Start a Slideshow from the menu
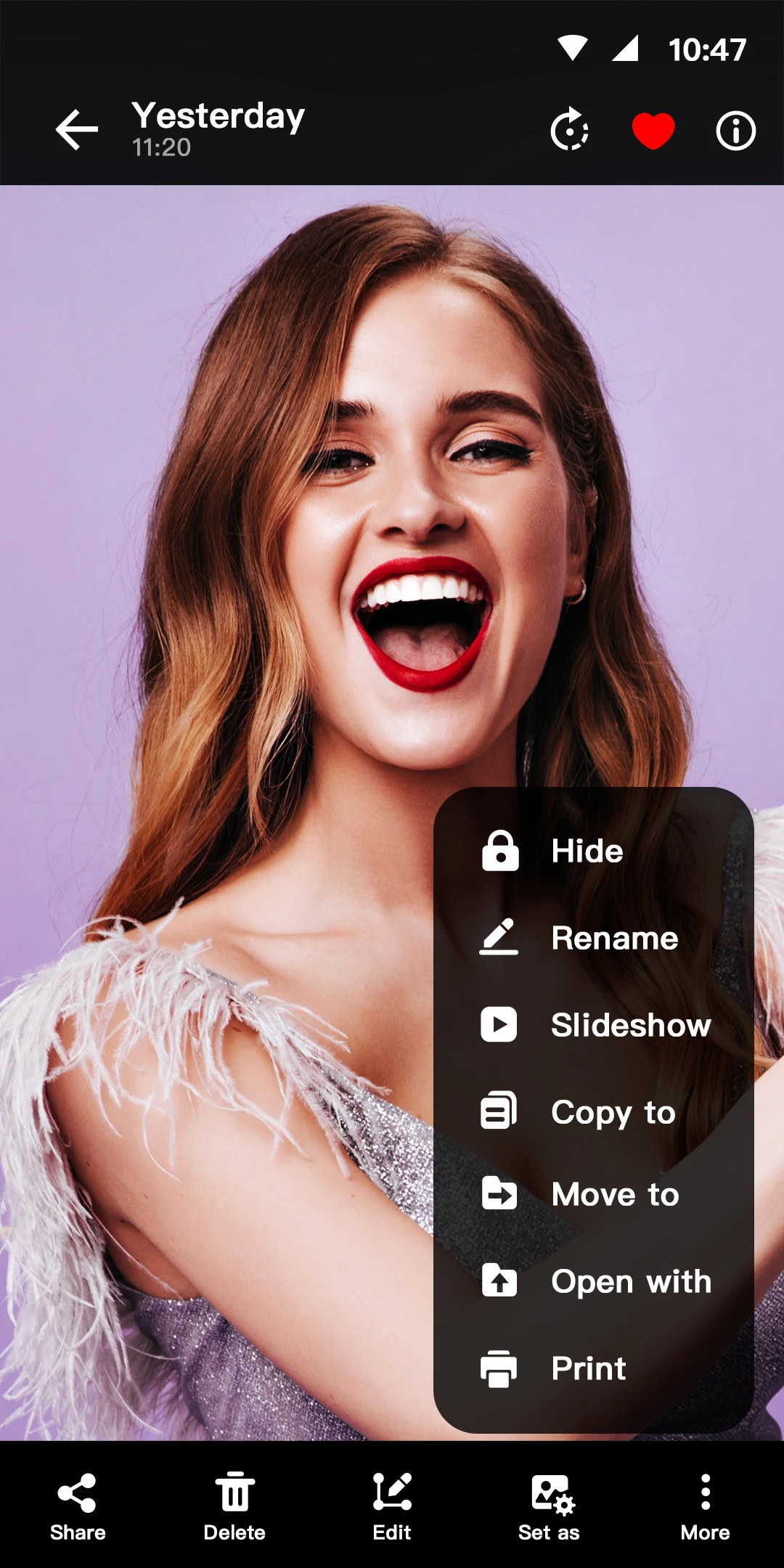The width and height of the screenshot is (784, 1568). pyautogui.click(x=594, y=1025)
